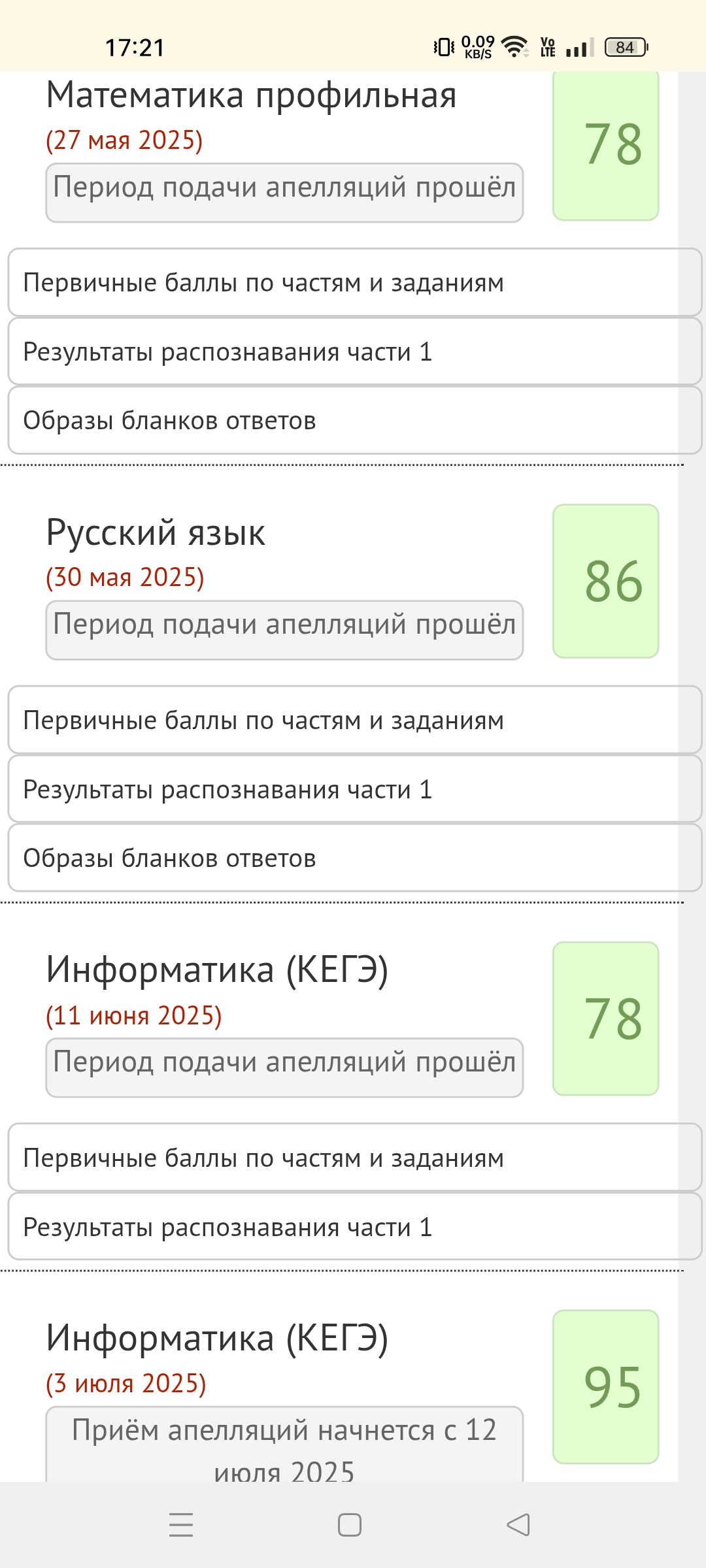Open part 1 recognition results for Математика профильная
This screenshot has width=706, height=1568.
pos(353,351)
